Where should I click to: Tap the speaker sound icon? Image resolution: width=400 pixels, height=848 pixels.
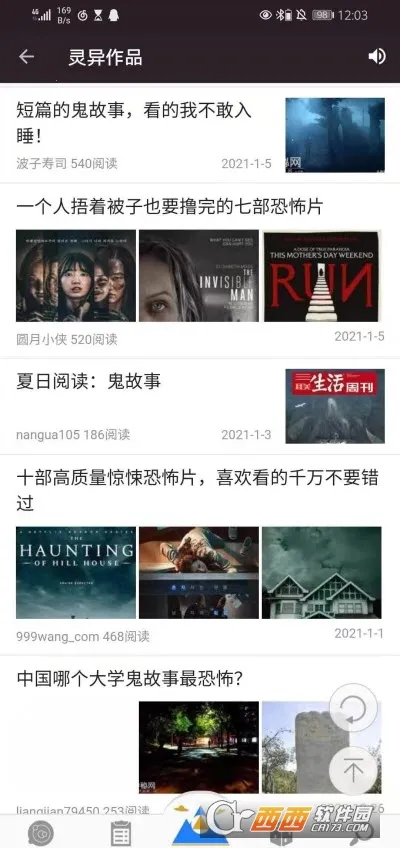click(x=377, y=56)
